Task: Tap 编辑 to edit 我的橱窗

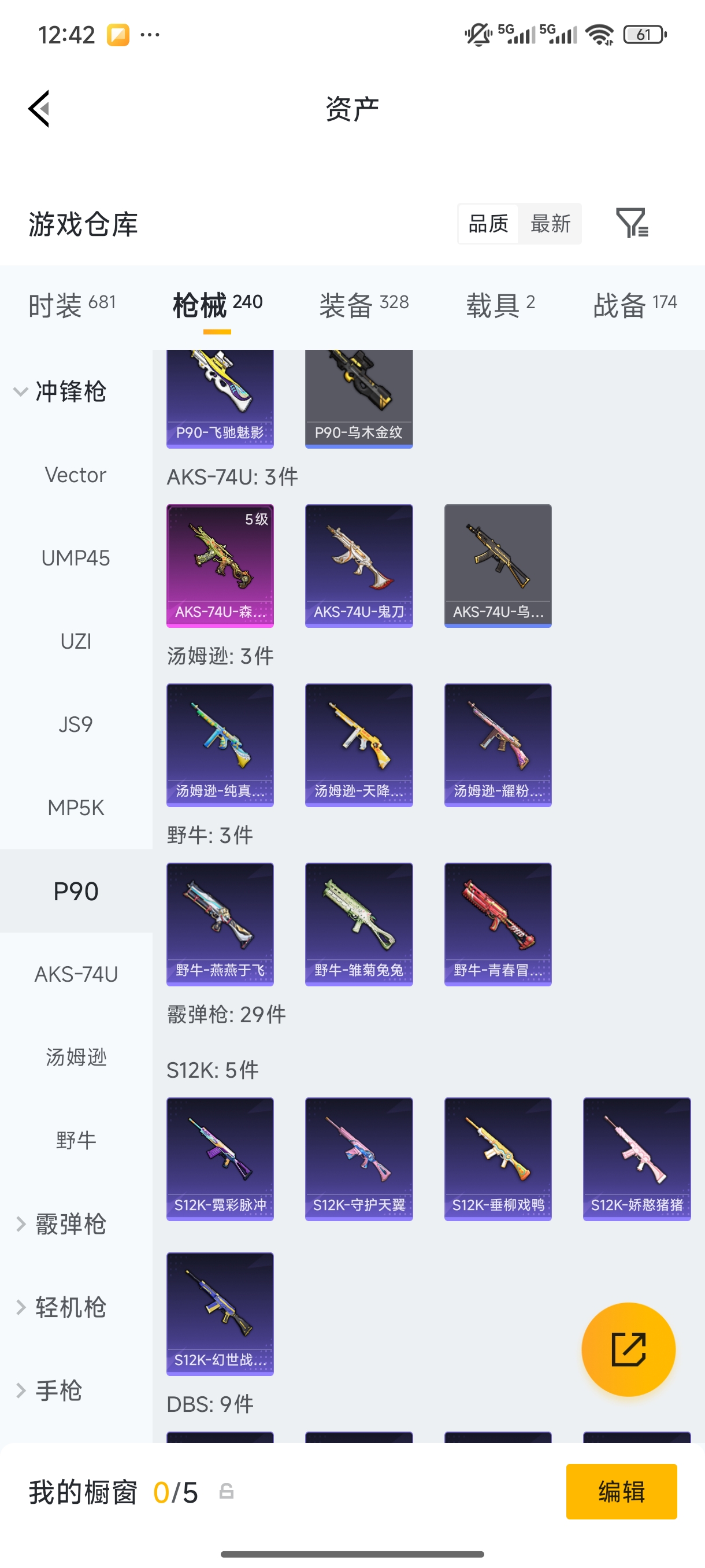Action: click(x=621, y=1491)
